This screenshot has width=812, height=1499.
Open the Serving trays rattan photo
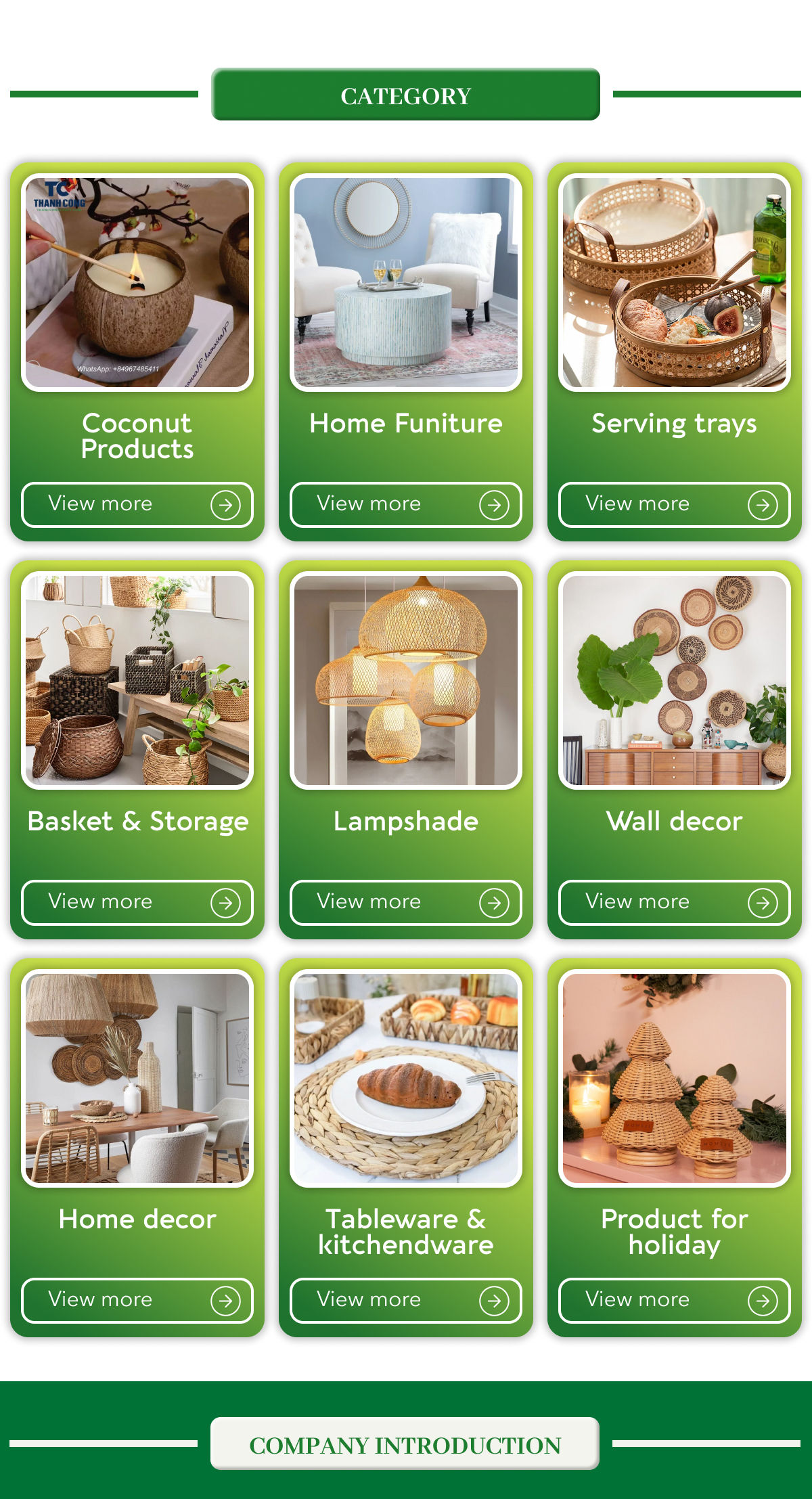675,283
